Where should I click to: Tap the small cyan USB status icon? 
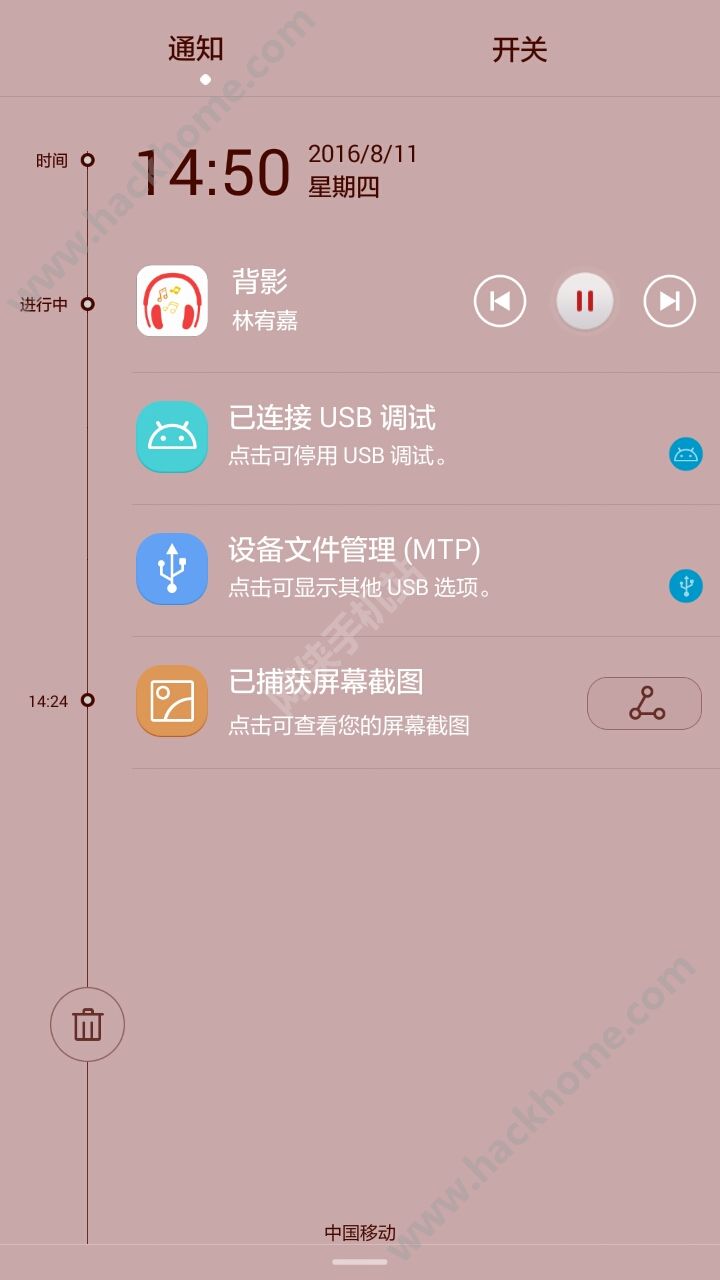[x=684, y=587]
